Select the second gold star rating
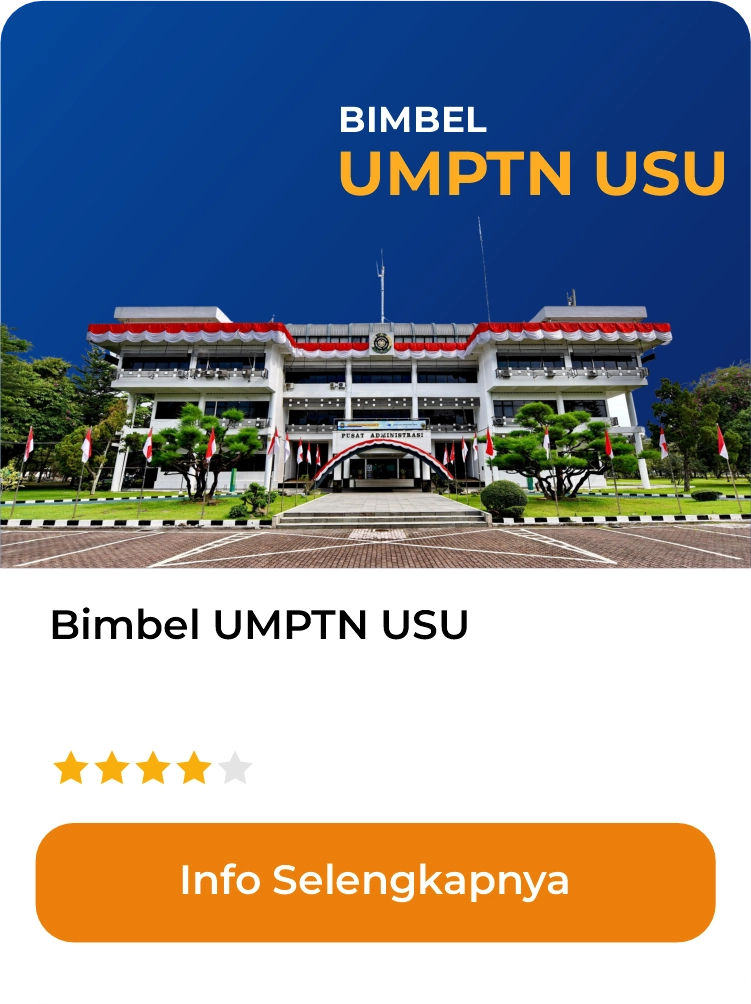Screen dimensions: 751x1004 click(113, 768)
